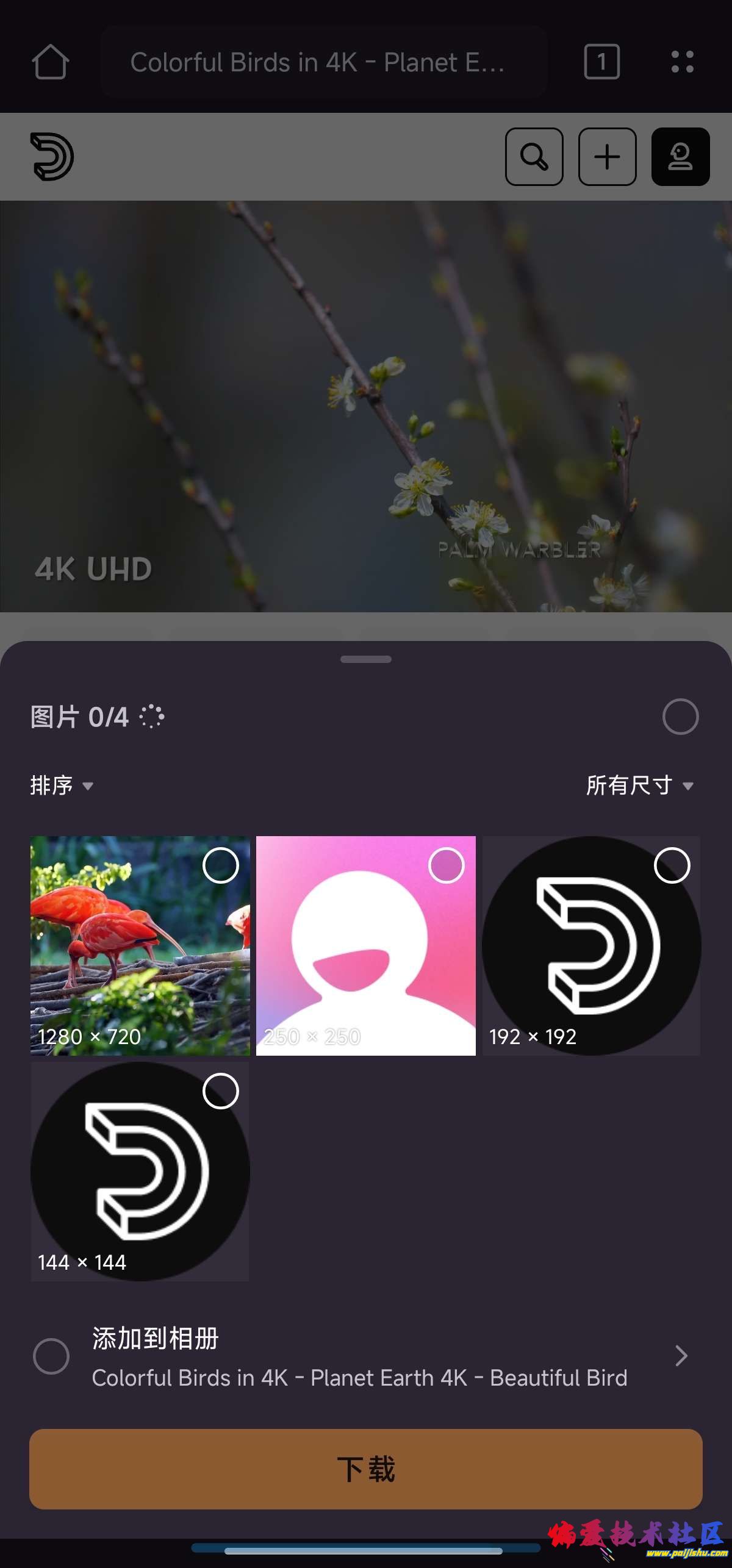Enable the 添加到相册 option
This screenshot has width=732, height=1568.
(x=51, y=1356)
